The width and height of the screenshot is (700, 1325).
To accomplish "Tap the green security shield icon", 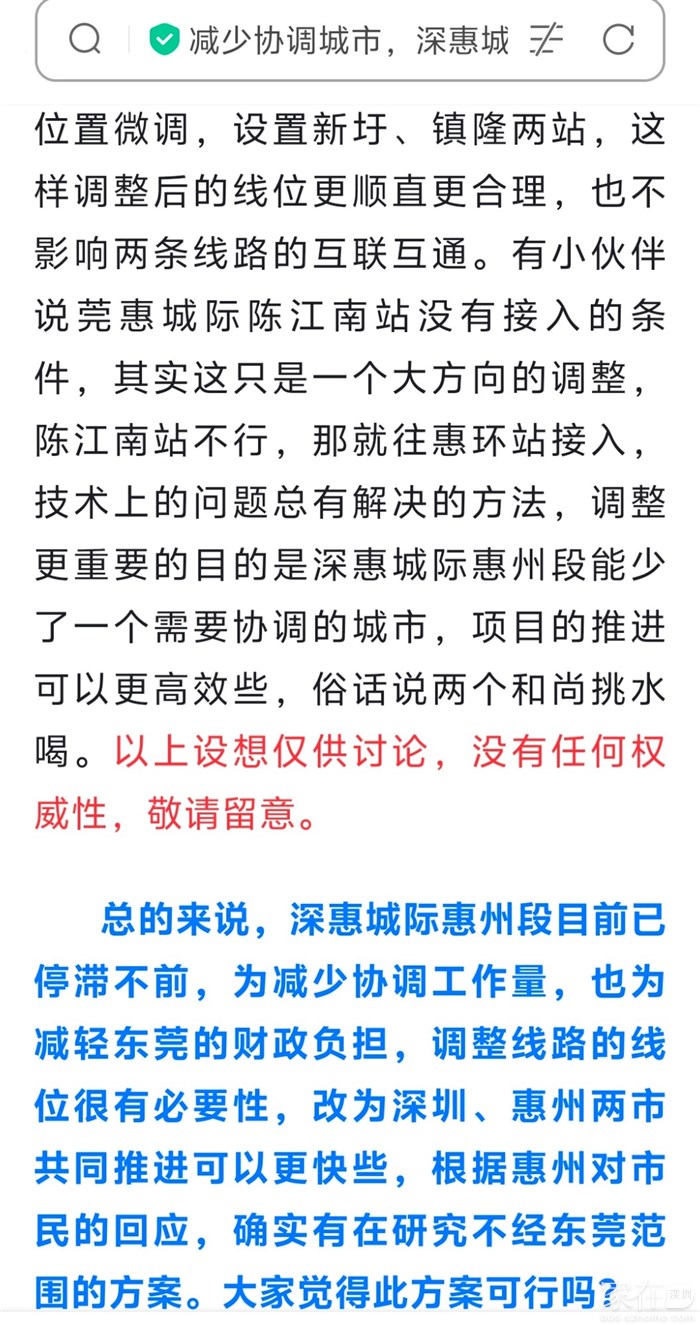I will [163, 40].
